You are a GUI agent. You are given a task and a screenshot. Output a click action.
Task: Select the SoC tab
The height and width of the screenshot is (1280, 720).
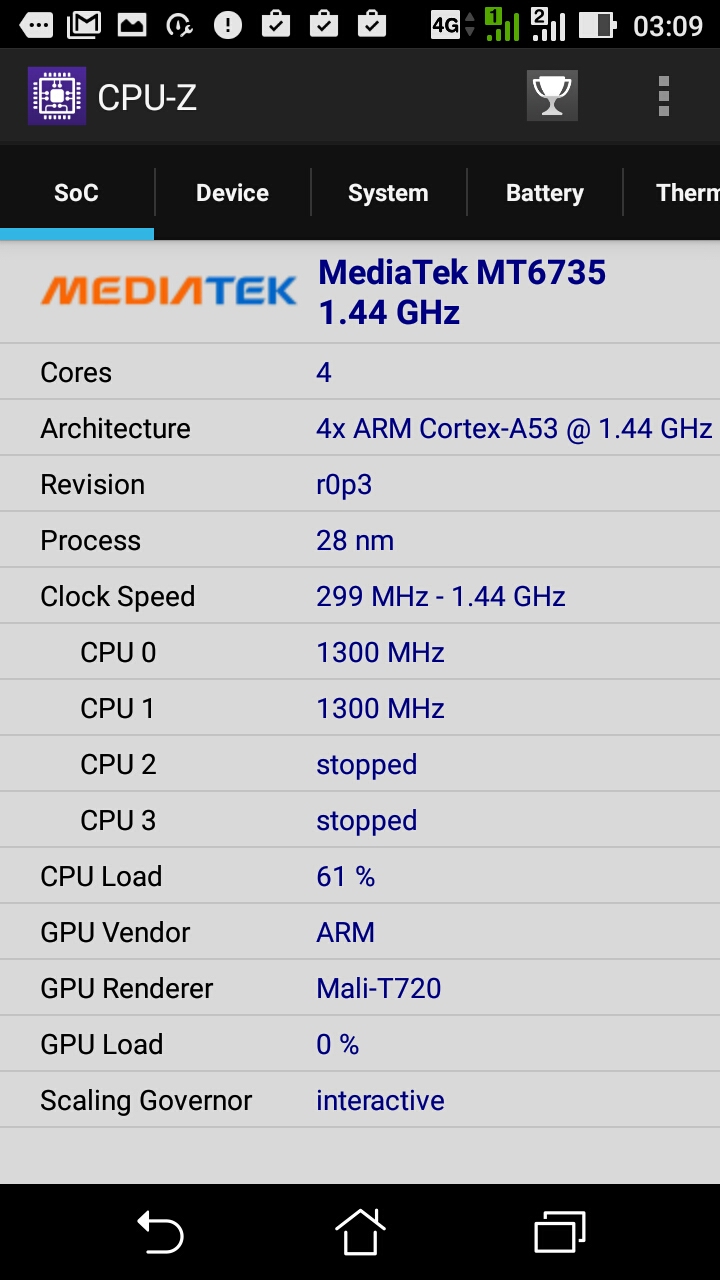coord(76,193)
